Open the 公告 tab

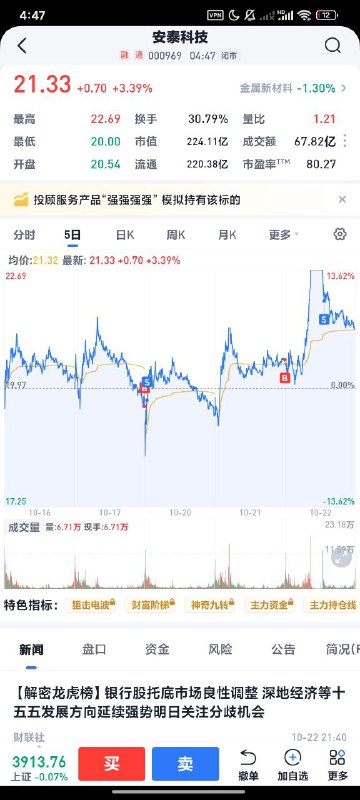283,649
